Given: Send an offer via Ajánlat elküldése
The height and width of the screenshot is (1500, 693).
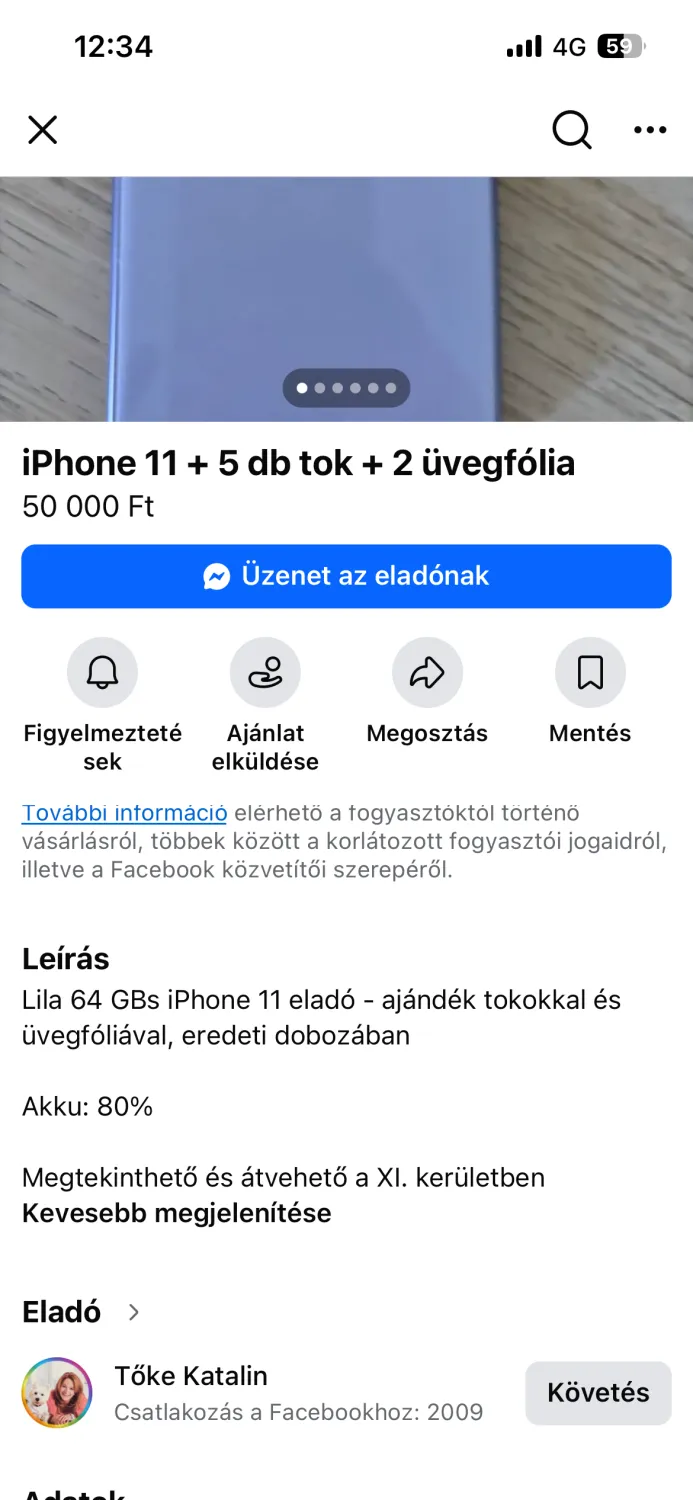Looking at the screenshot, I should click(x=265, y=673).
